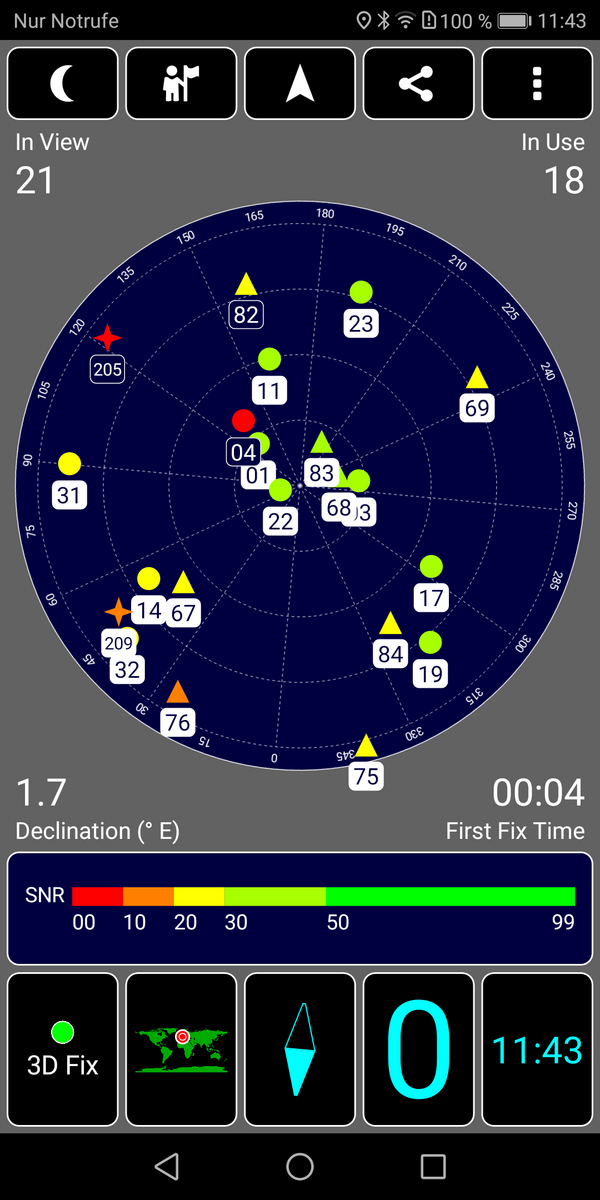Share the current GPS location

click(x=418, y=84)
